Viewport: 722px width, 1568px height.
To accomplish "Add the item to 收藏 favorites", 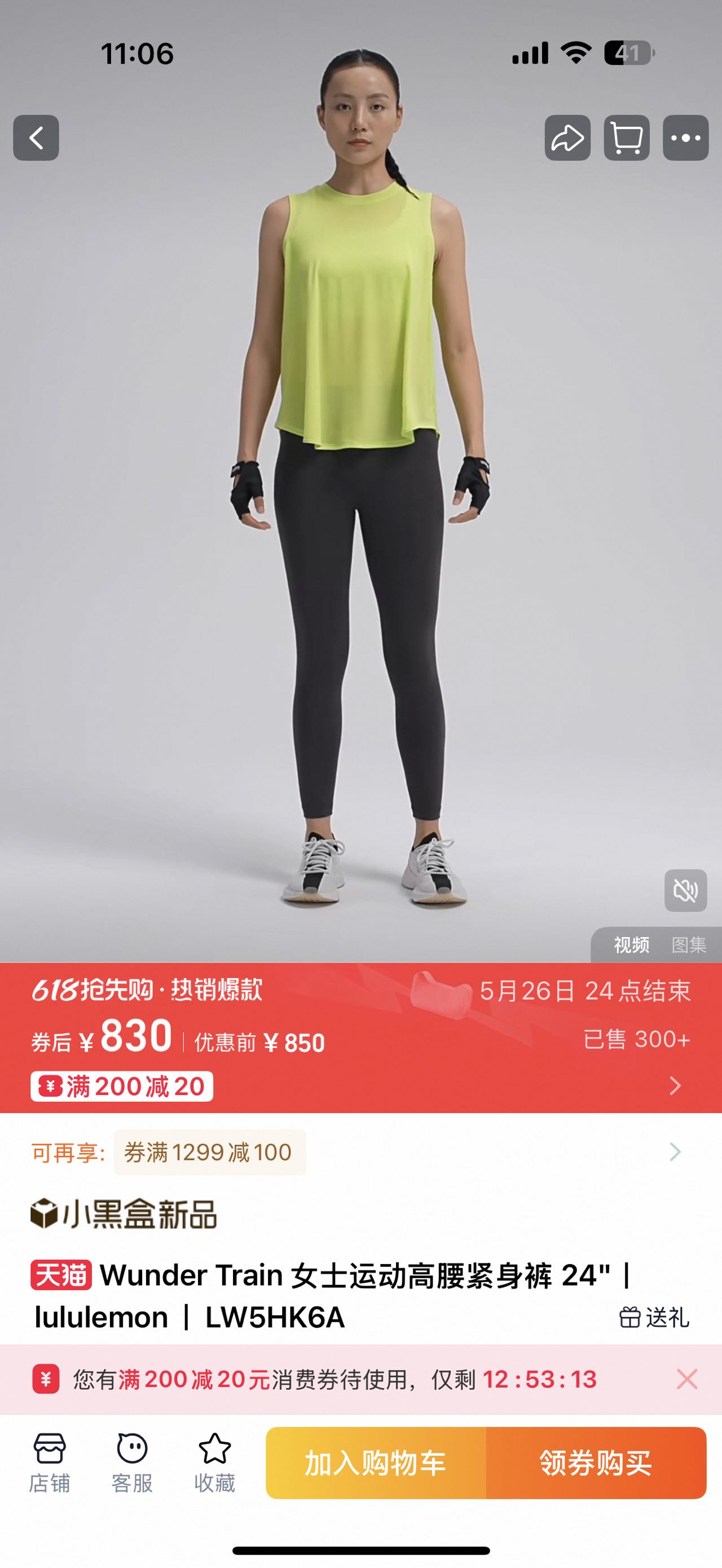I will [x=214, y=1463].
